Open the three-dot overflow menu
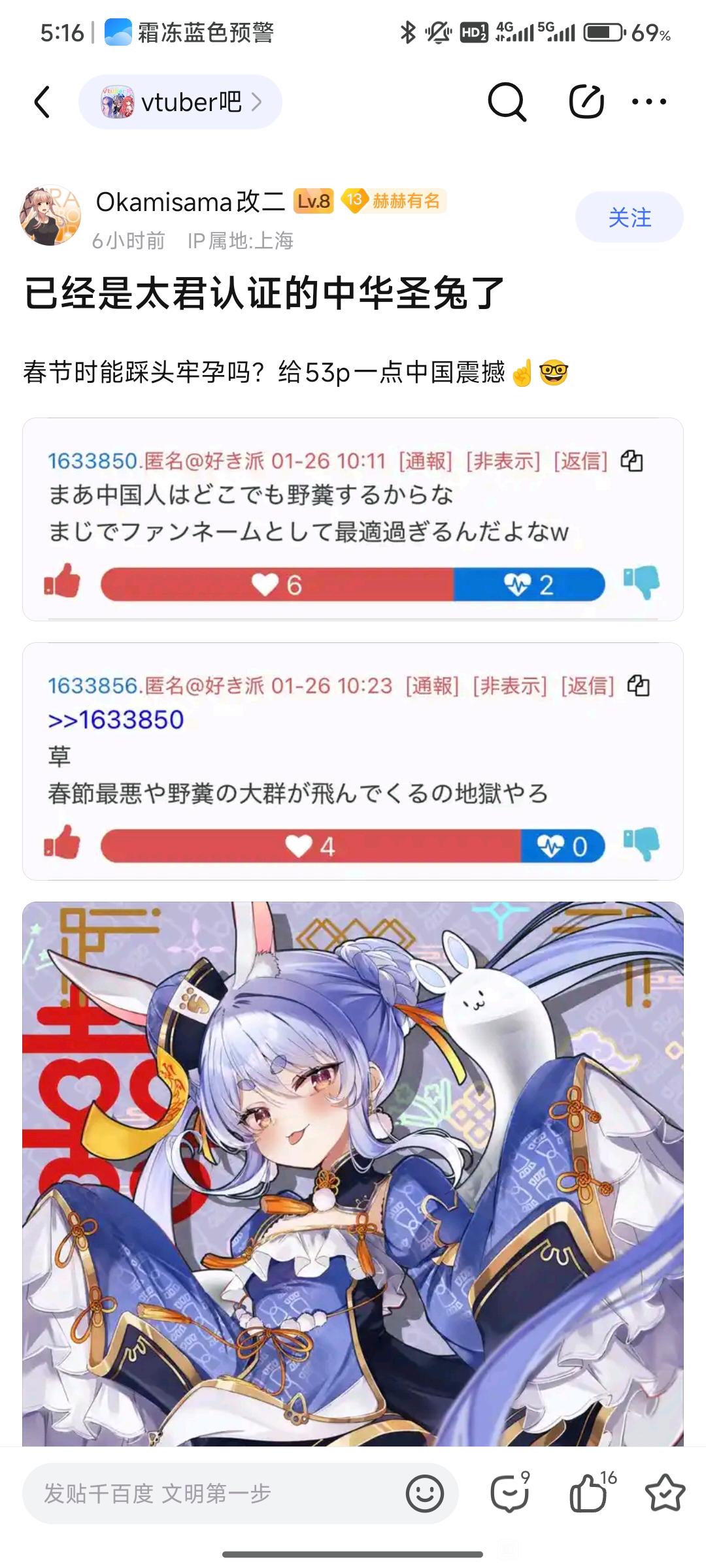Screen dimensions: 706x1568 pyautogui.click(x=649, y=102)
